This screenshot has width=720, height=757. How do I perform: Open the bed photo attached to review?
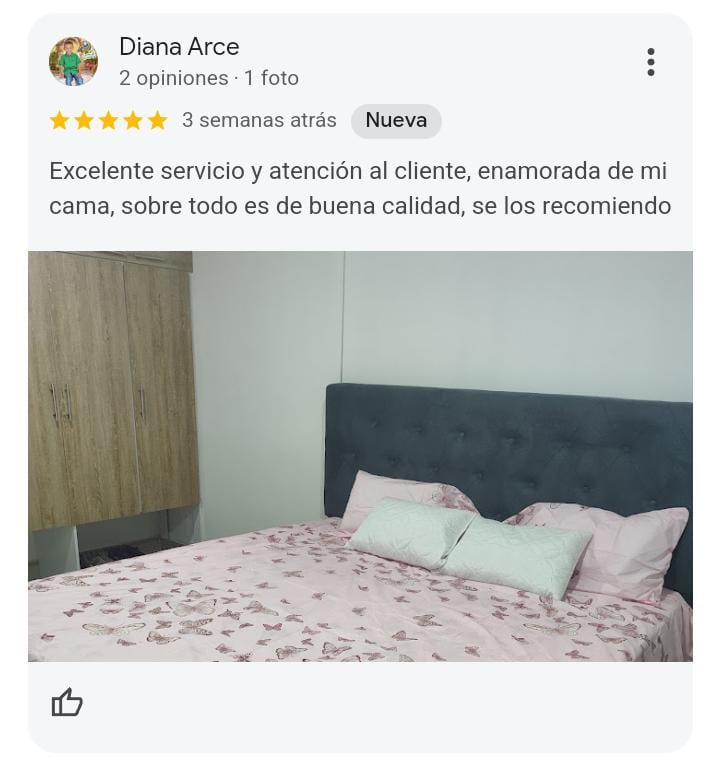360,456
